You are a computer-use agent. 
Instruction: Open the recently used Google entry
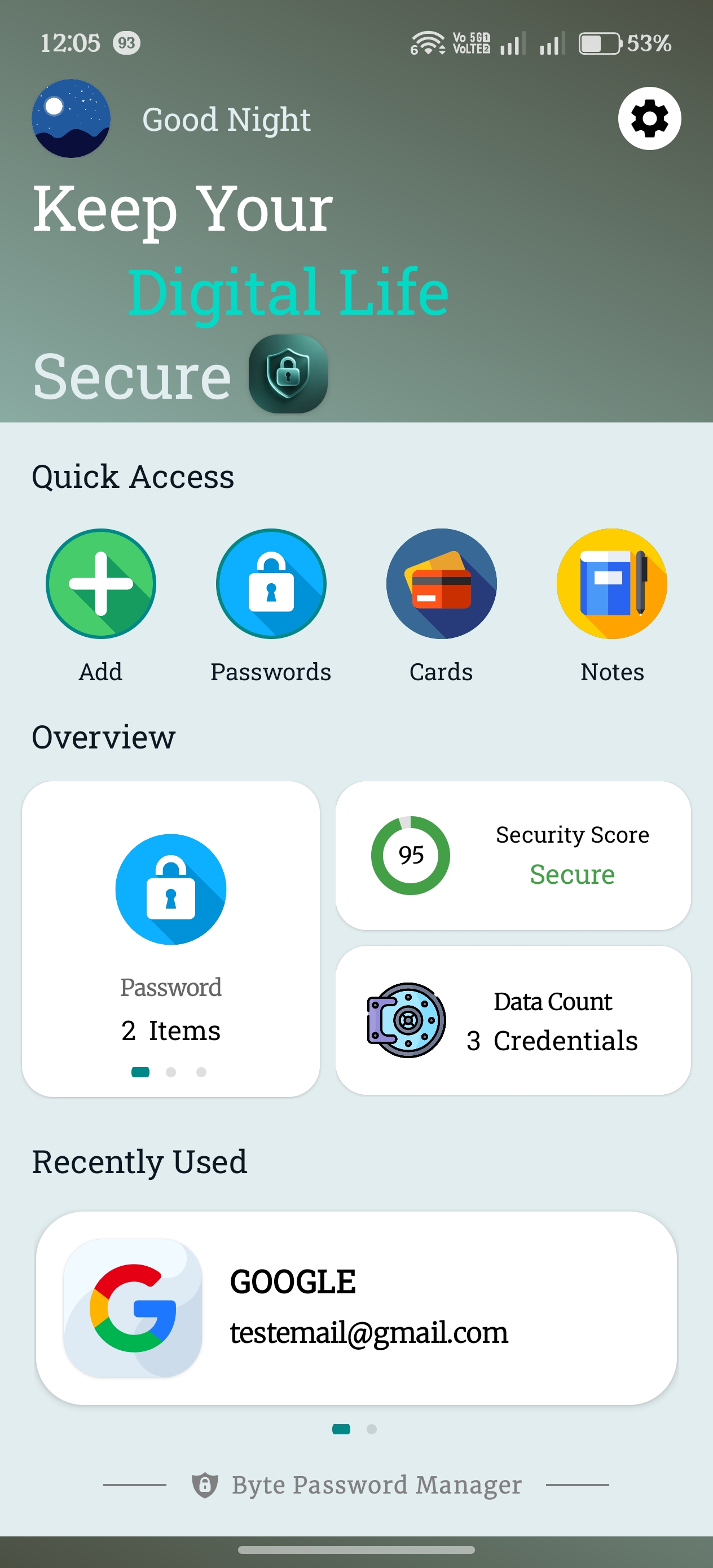click(356, 1307)
